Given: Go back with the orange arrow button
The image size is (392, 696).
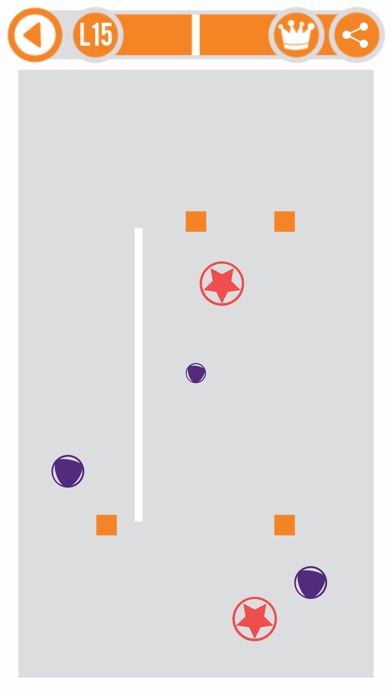Looking at the screenshot, I should pos(35,35).
